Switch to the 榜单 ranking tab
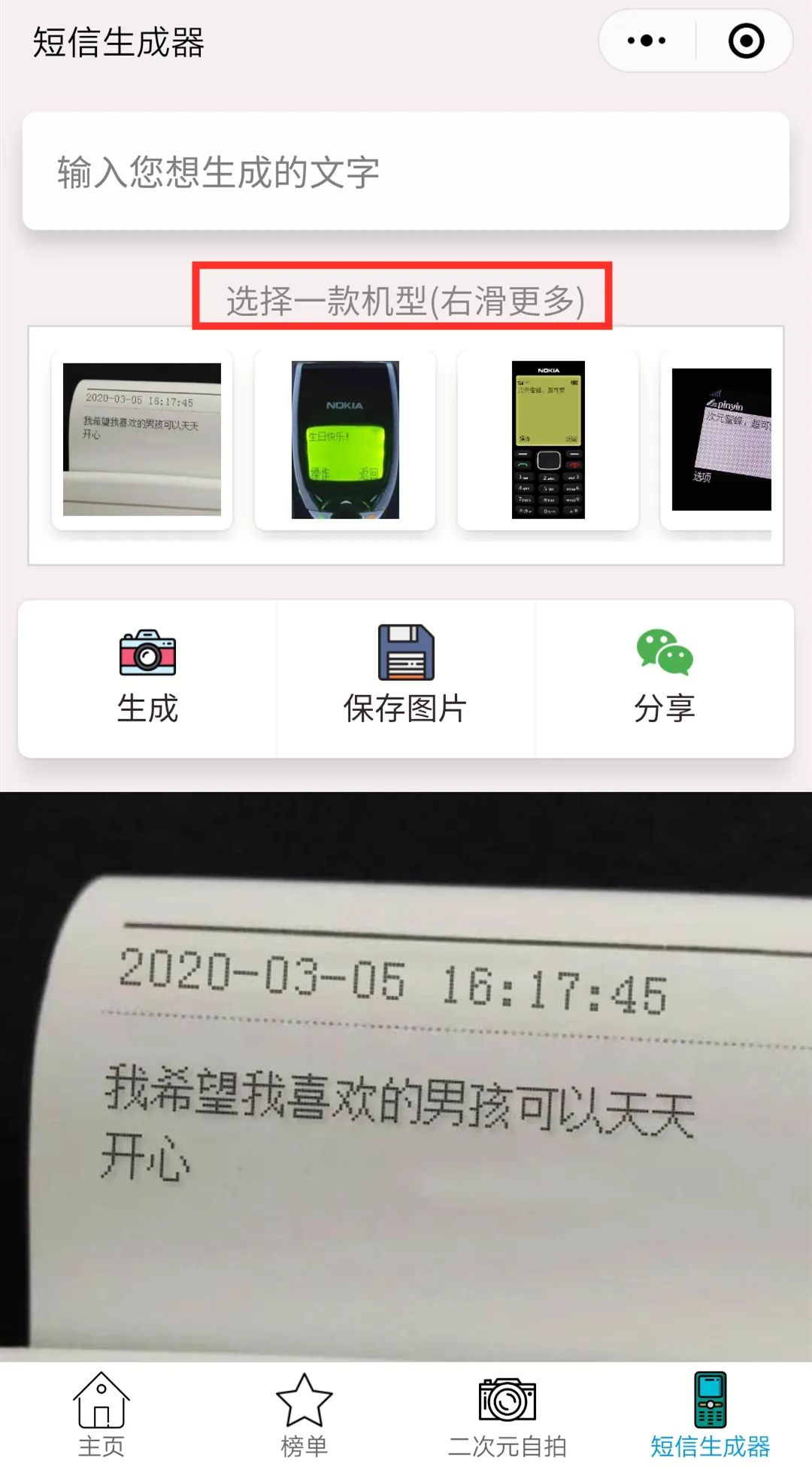The width and height of the screenshot is (812, 1470). click(x=304, y=1415)
